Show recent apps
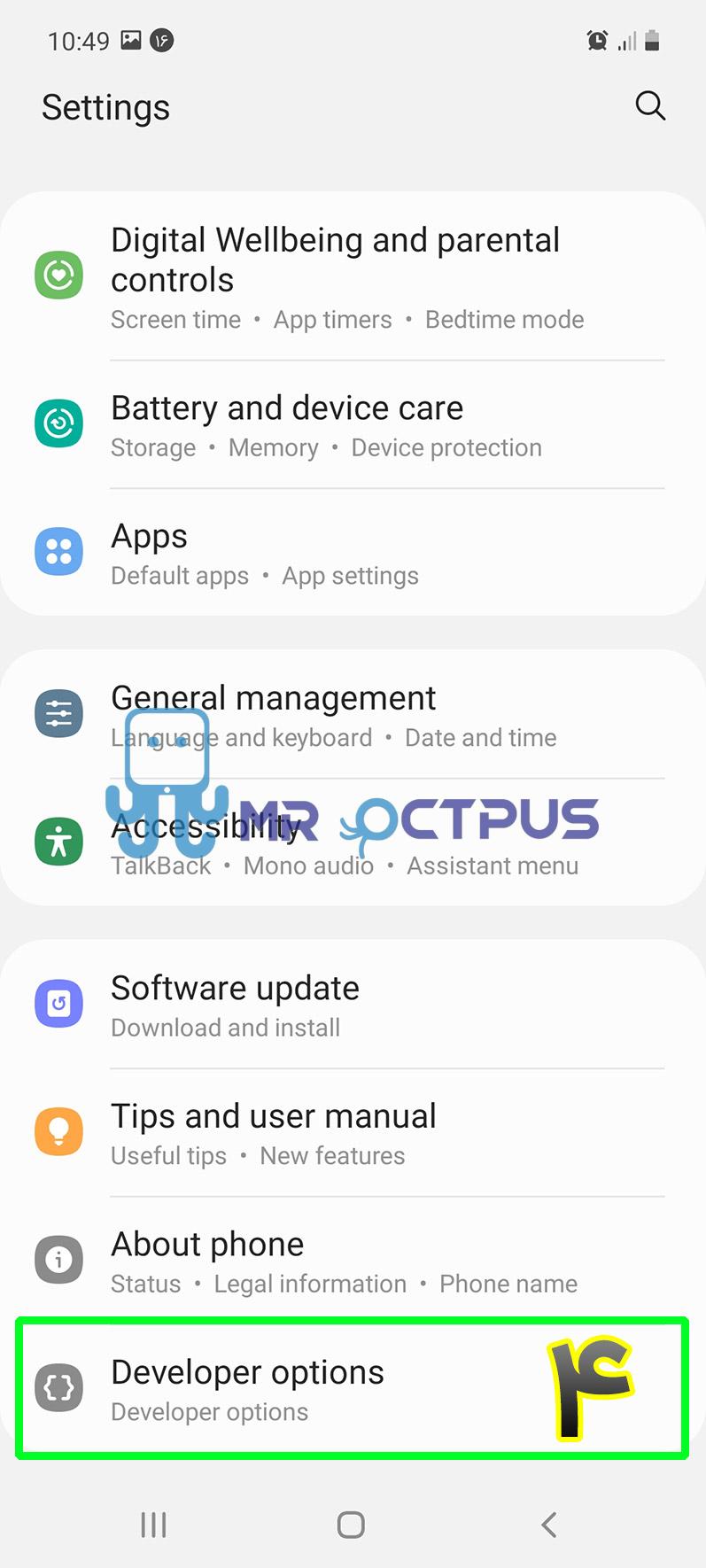 pos(153,1525)
